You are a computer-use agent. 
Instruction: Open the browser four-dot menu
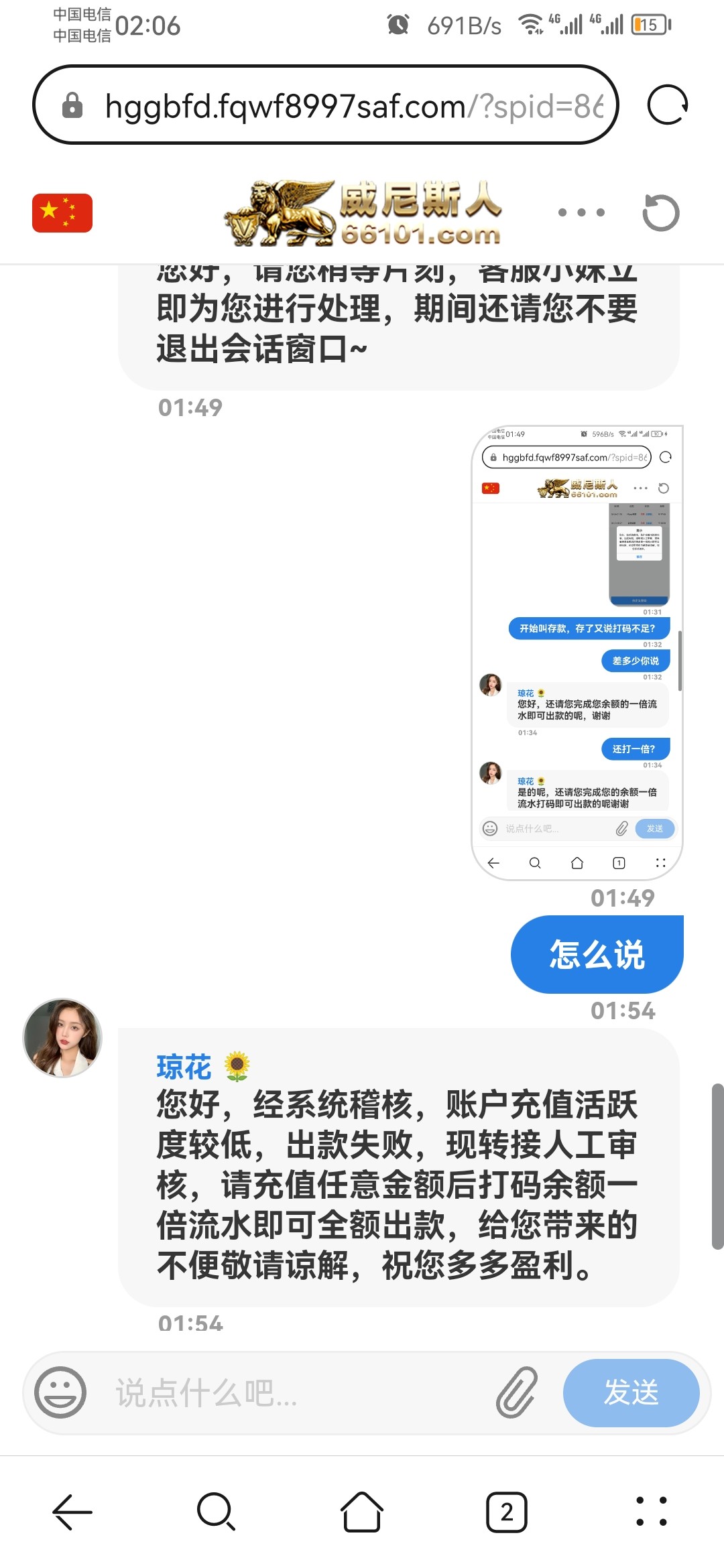651,1512
